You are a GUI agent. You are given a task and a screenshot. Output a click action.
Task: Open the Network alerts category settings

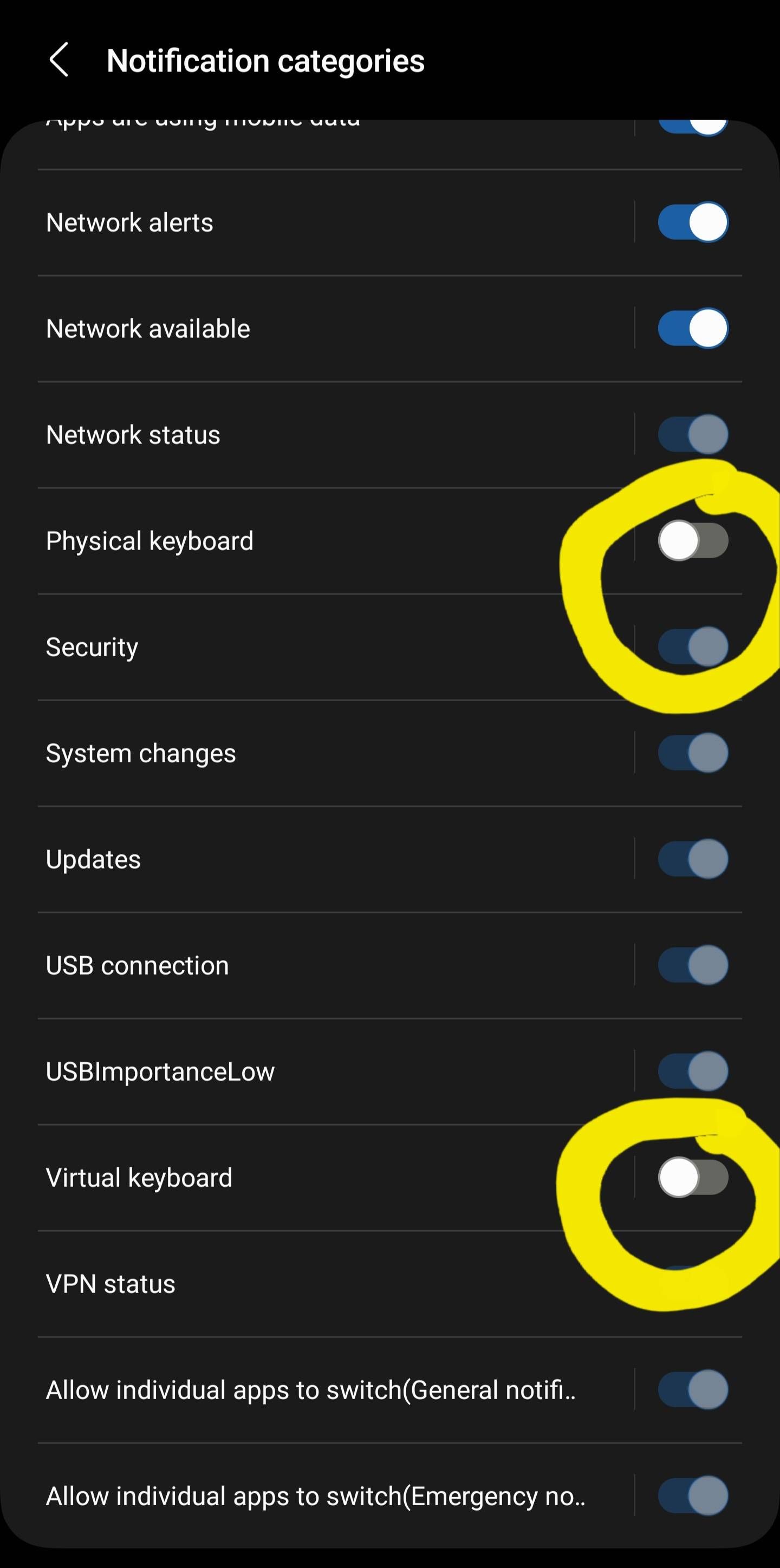pyautogui.click(x=129, y=221)
